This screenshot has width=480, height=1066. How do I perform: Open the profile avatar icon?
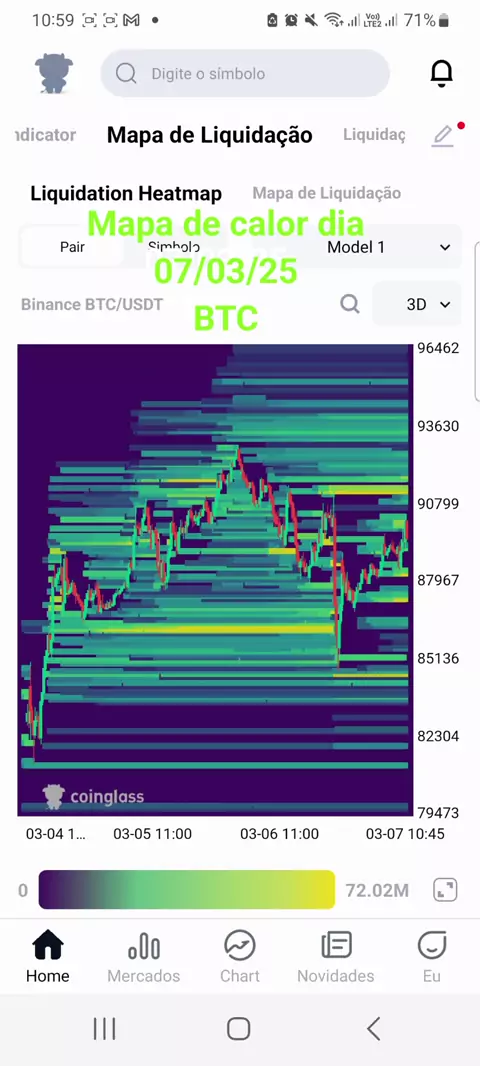(x=54, y=73)
